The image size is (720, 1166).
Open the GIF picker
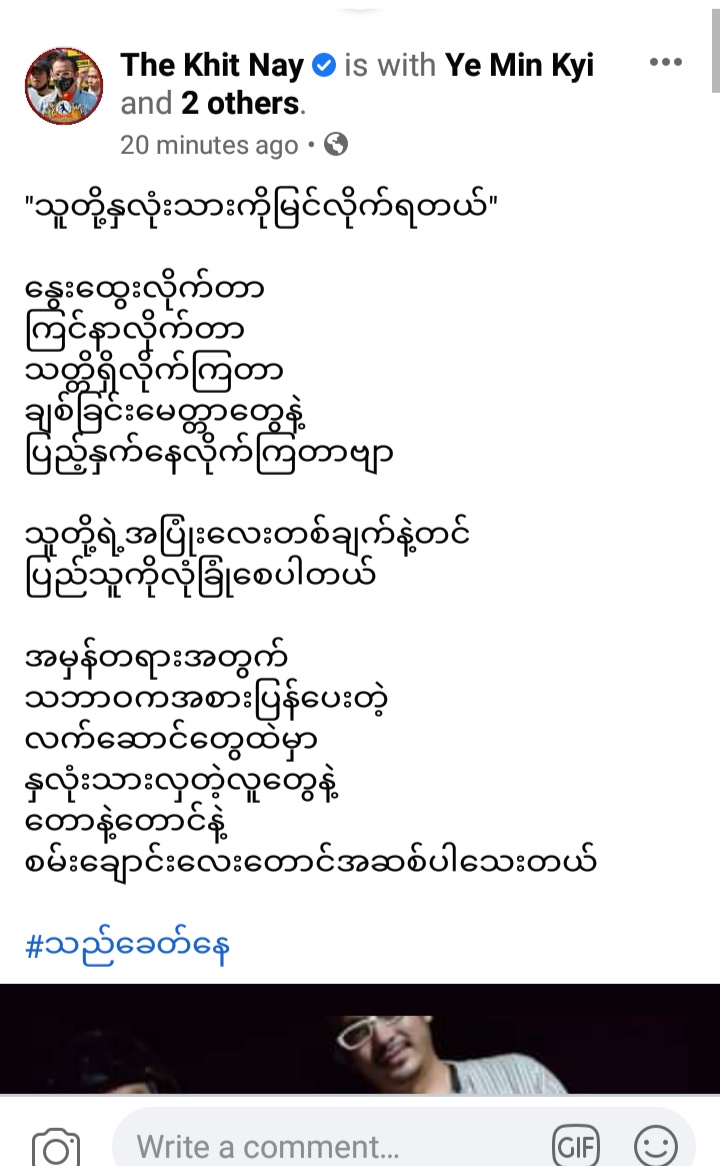pos(576,1146)
